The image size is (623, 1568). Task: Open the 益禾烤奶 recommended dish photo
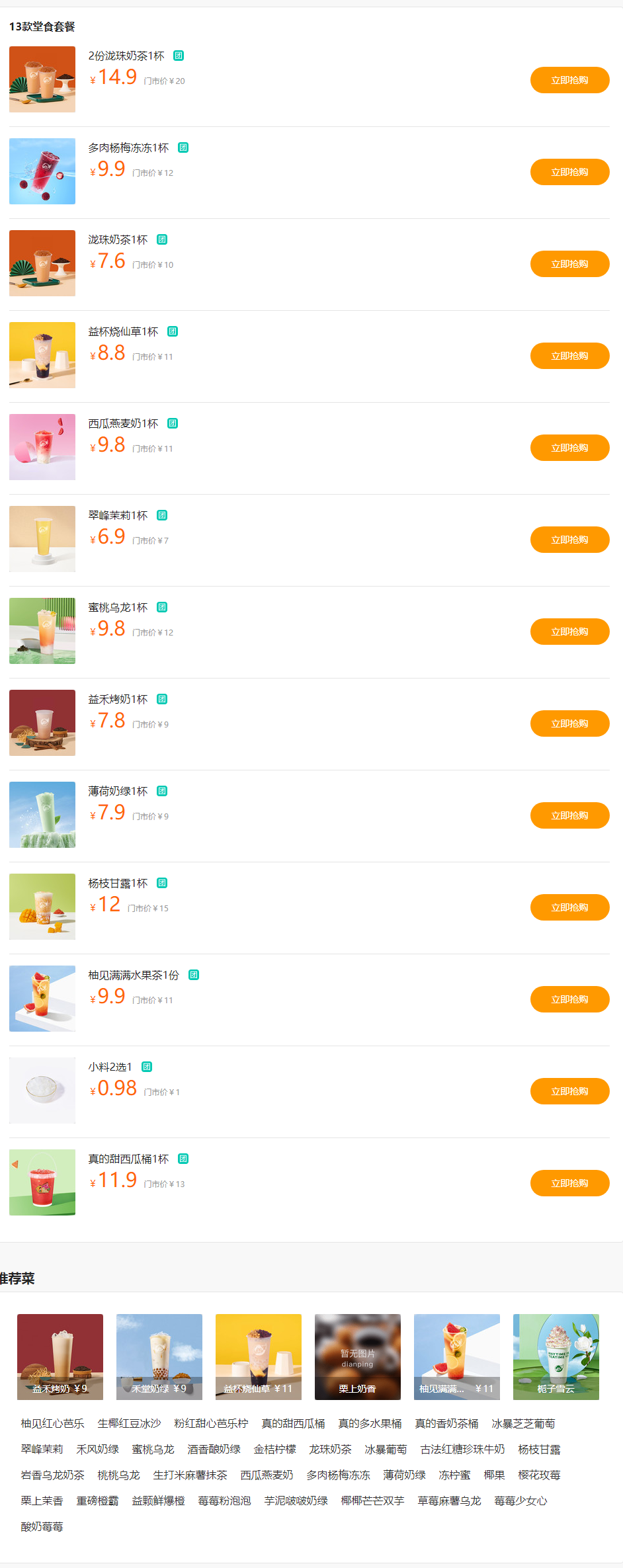60,1356
